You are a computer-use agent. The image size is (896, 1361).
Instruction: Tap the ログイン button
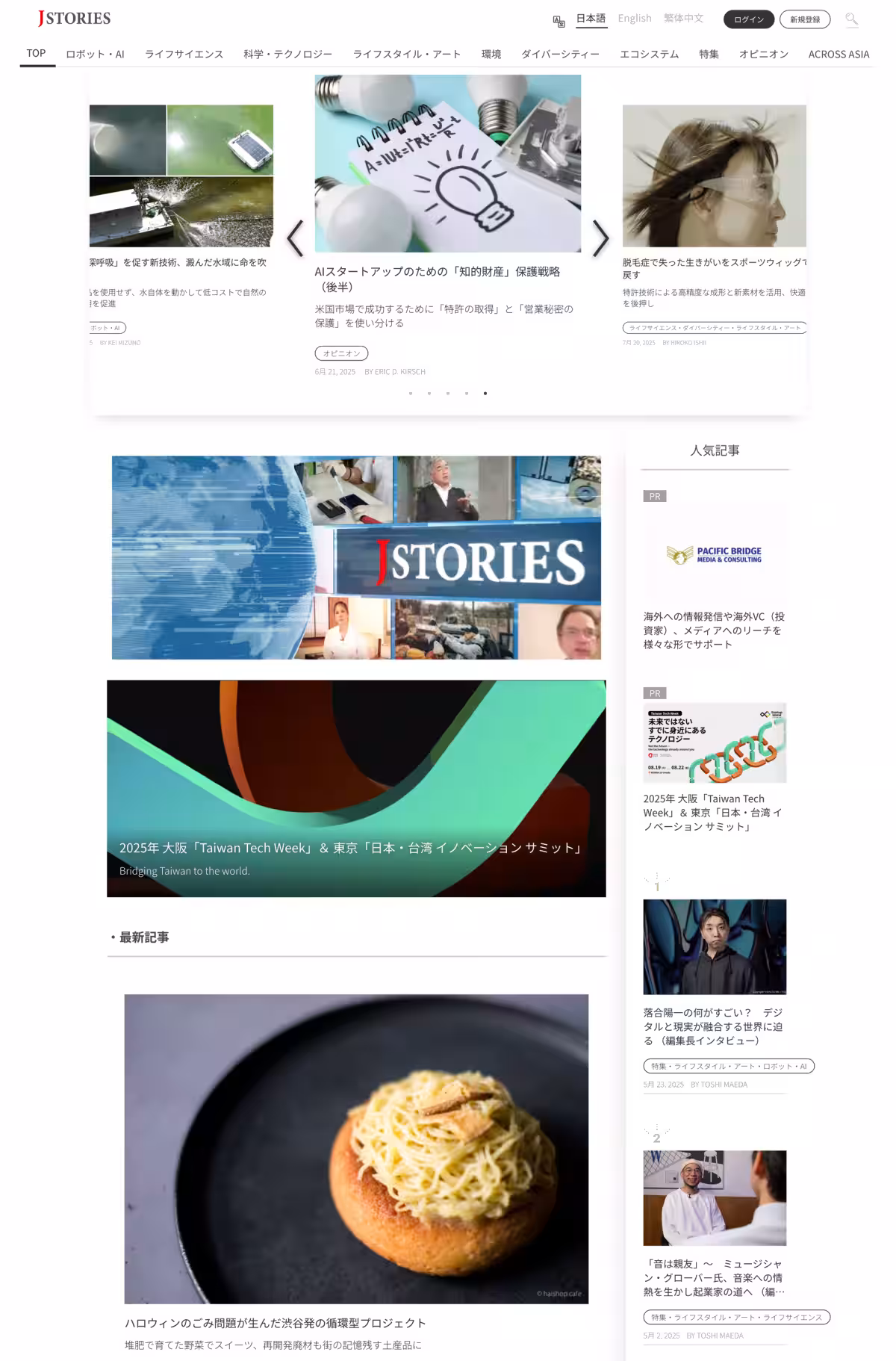(x=748, y=19)
